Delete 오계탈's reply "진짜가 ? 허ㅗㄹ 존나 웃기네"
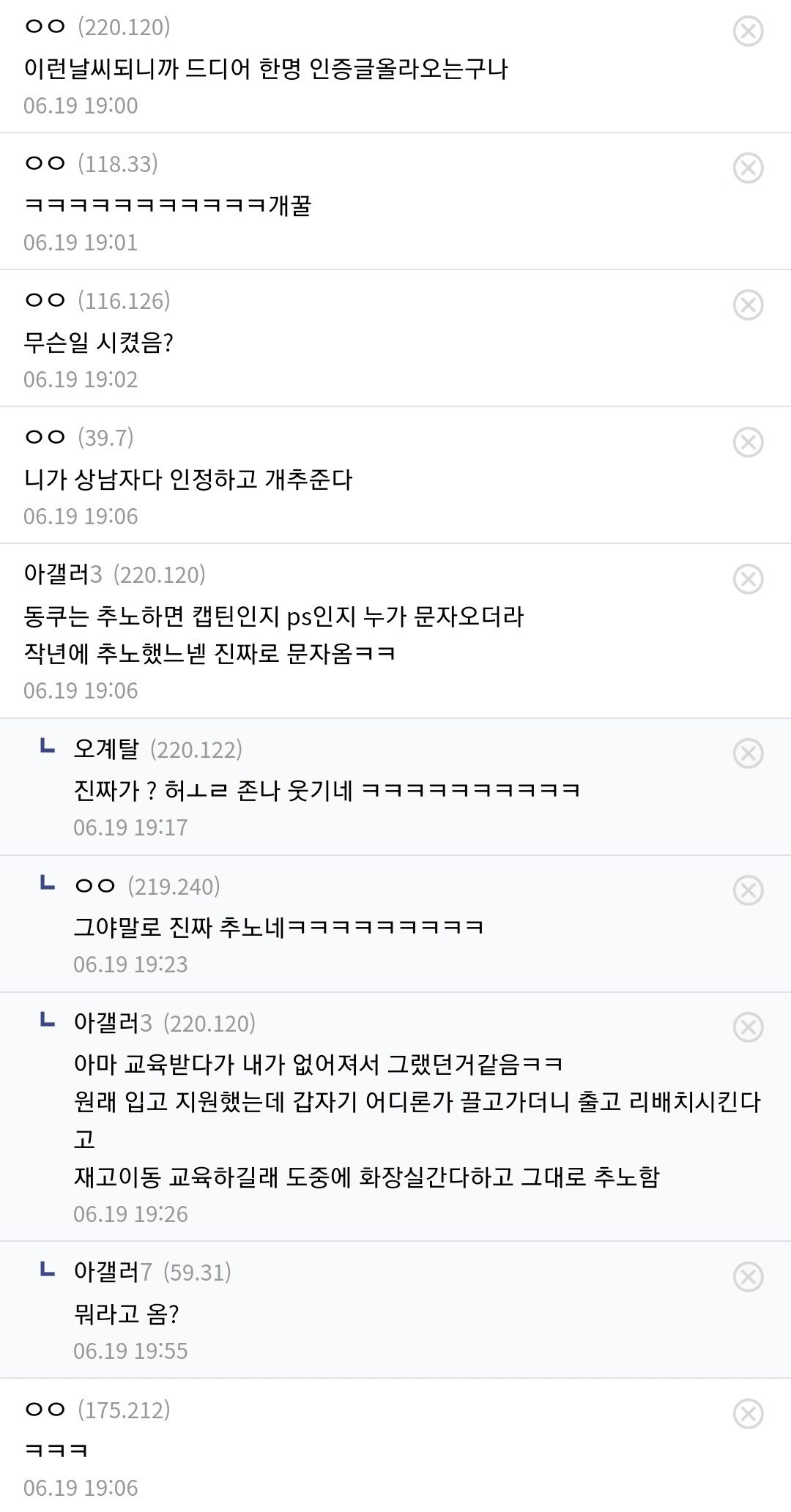This screenshot has width=791, height=1512. pos(748,753)
